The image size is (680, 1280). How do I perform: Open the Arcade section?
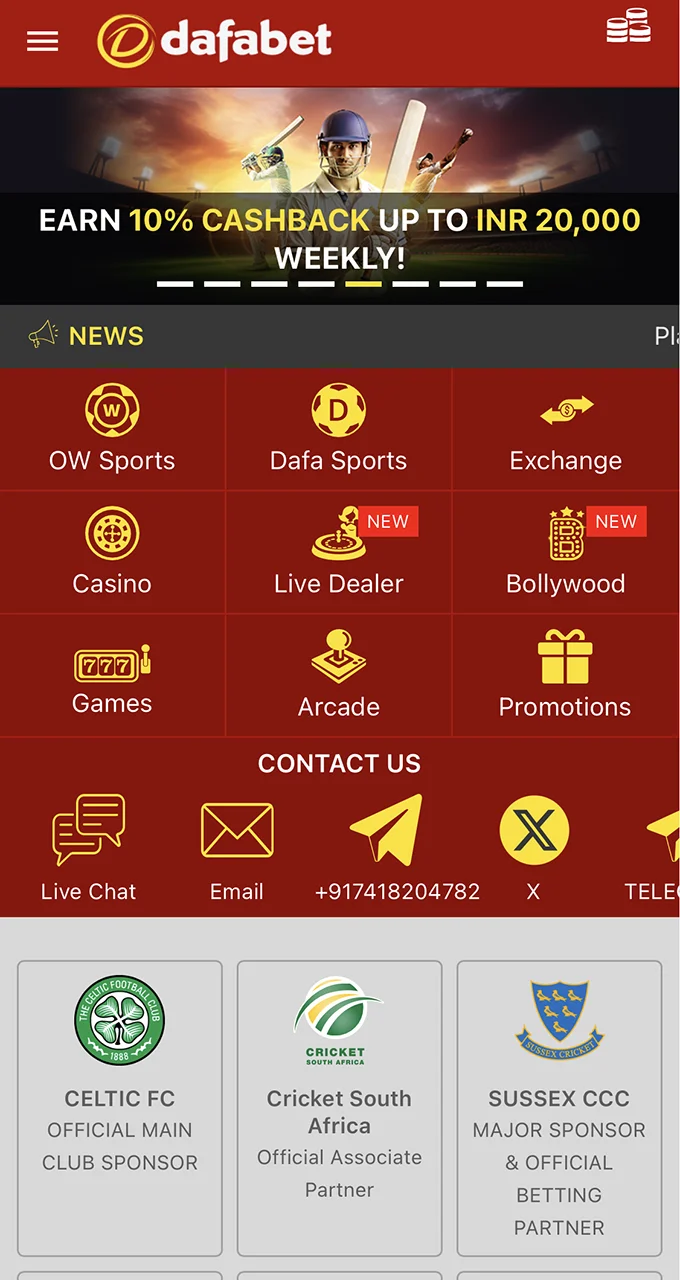(x=339, y=677)
